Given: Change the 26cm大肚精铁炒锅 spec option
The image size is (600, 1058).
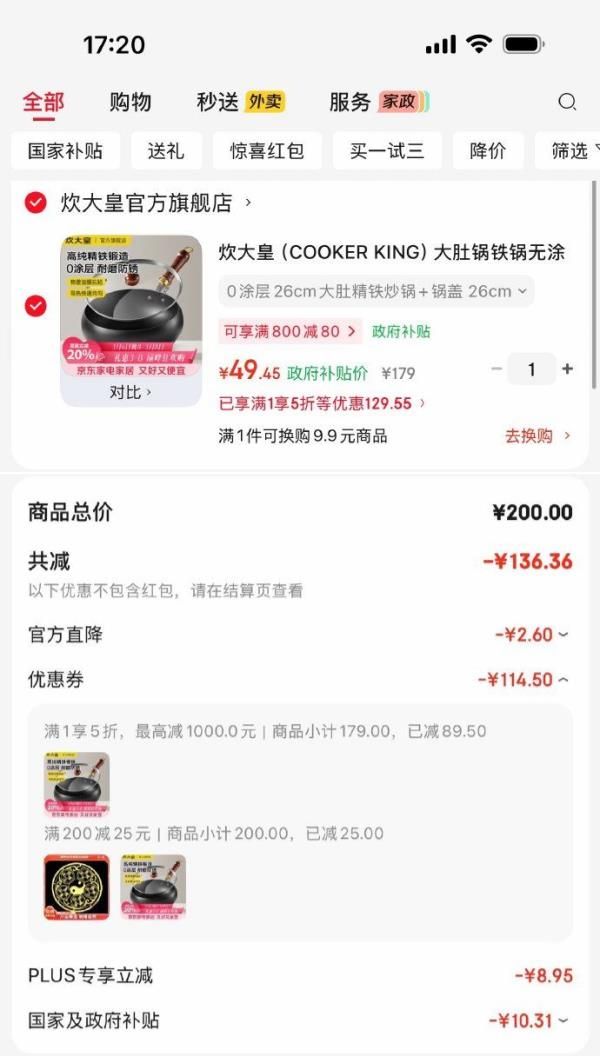Looking at the screenshot, I should (x=376, y=292).
